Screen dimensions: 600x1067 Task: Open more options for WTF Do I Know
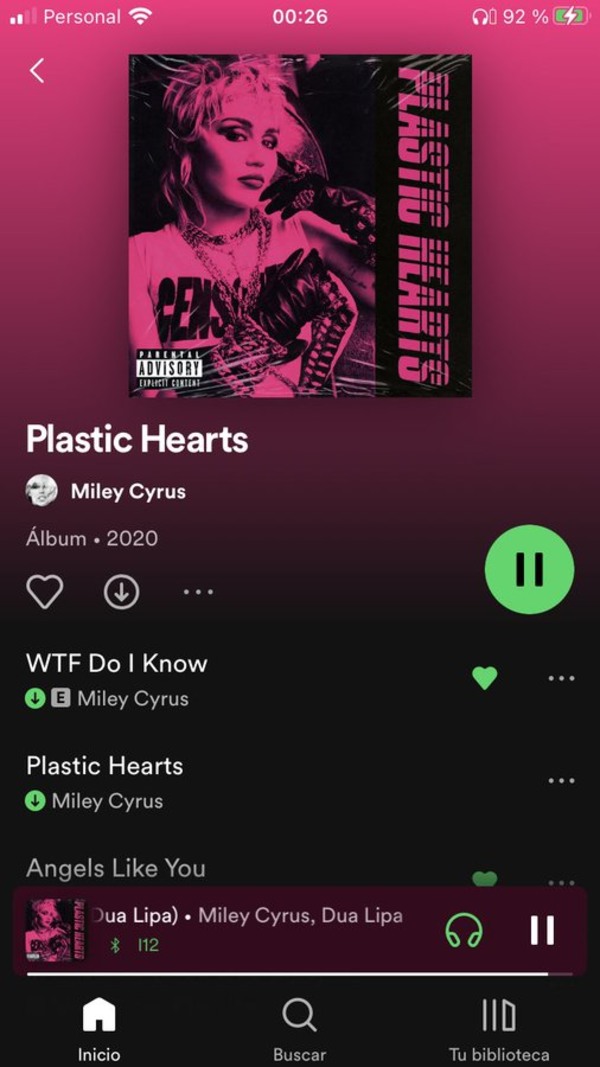point(561,678)
